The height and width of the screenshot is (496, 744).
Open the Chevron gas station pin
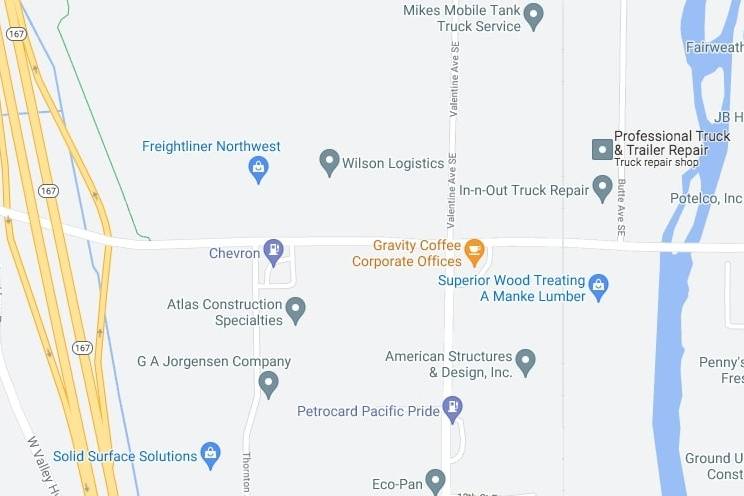pos(273,251)
